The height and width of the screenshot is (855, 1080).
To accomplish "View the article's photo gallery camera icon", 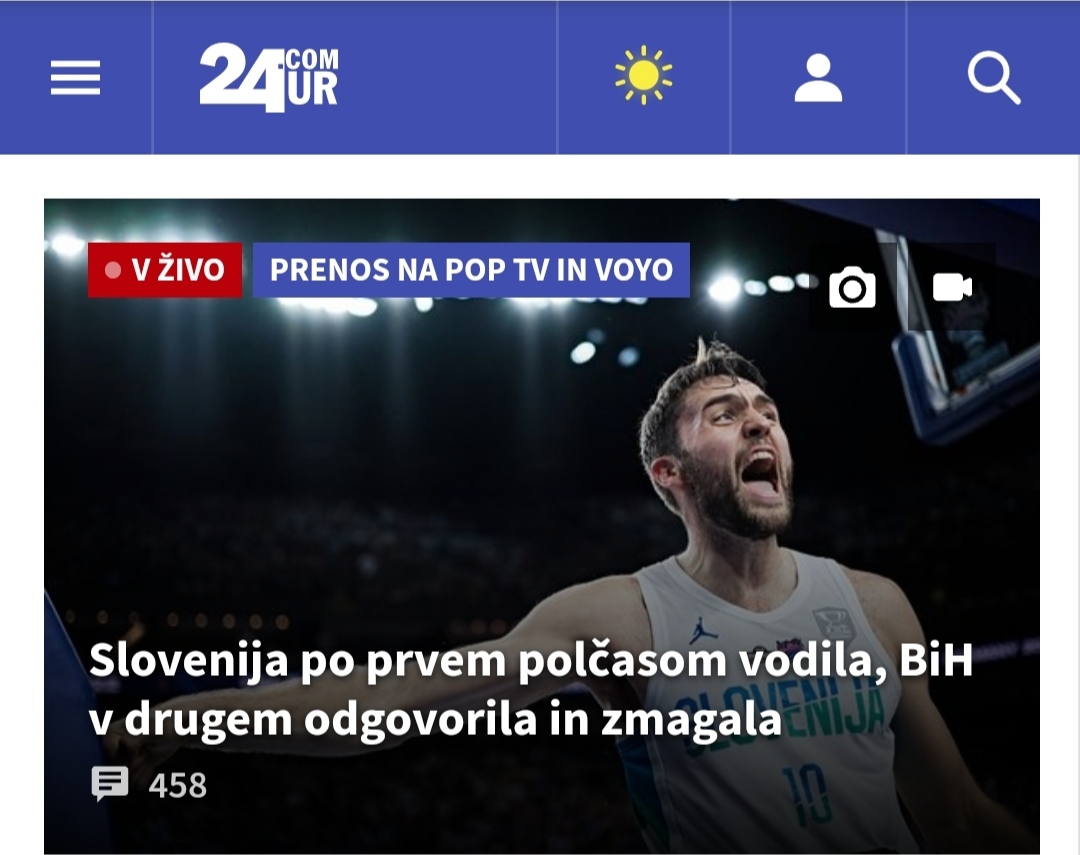I will click(x=852, y=288).
